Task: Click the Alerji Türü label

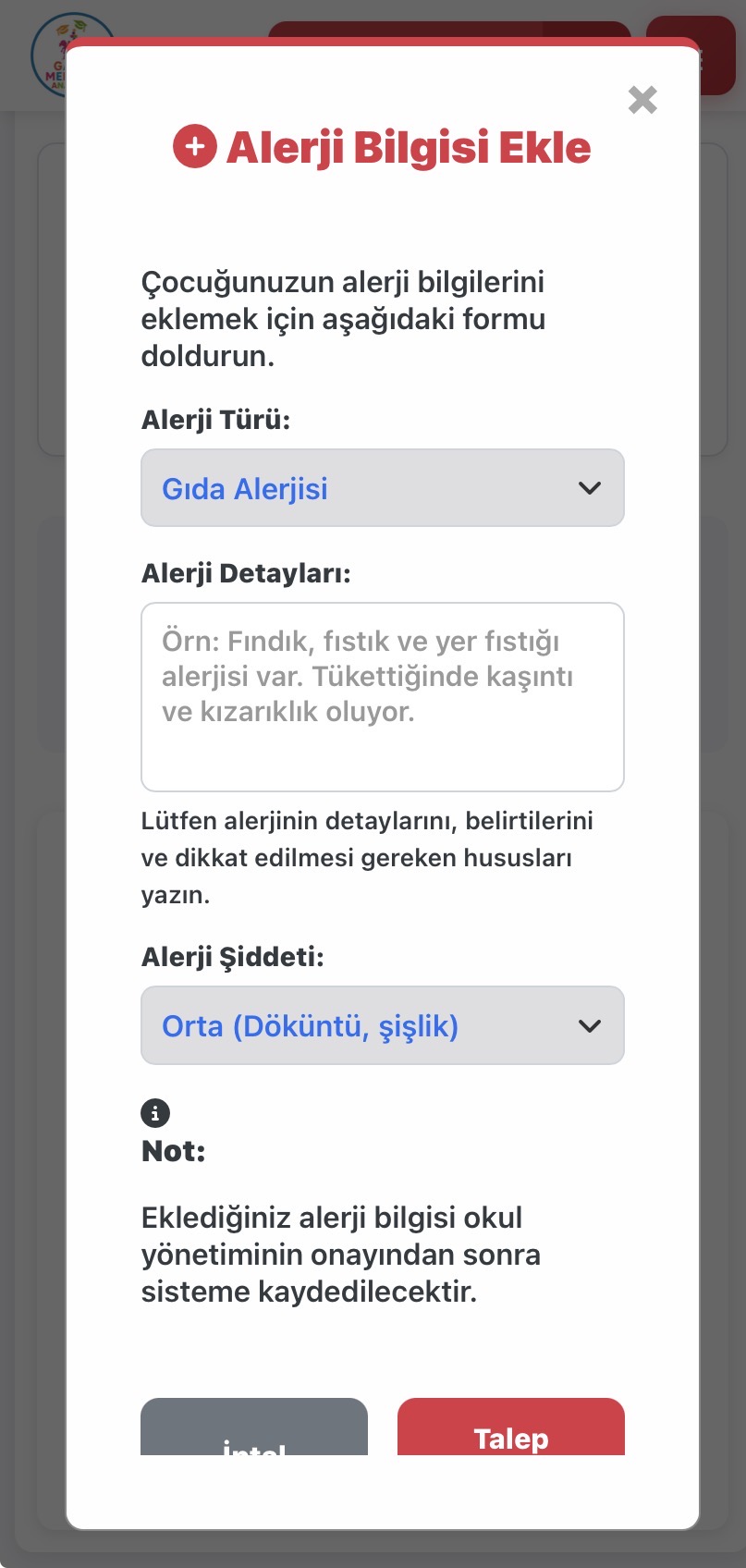Action: 215,419
